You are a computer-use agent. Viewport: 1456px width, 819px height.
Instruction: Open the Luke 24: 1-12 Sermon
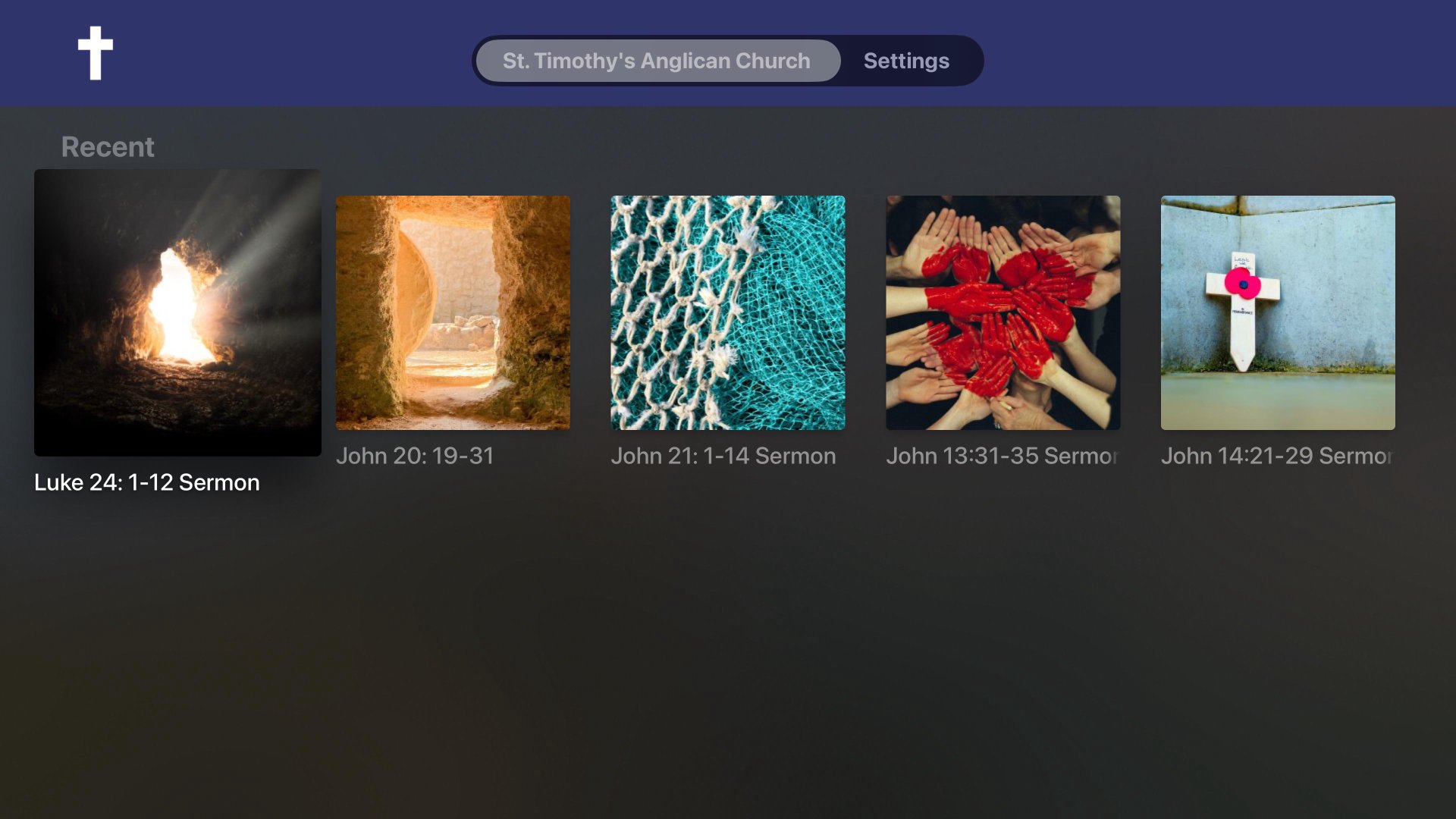tap(177, 312)
